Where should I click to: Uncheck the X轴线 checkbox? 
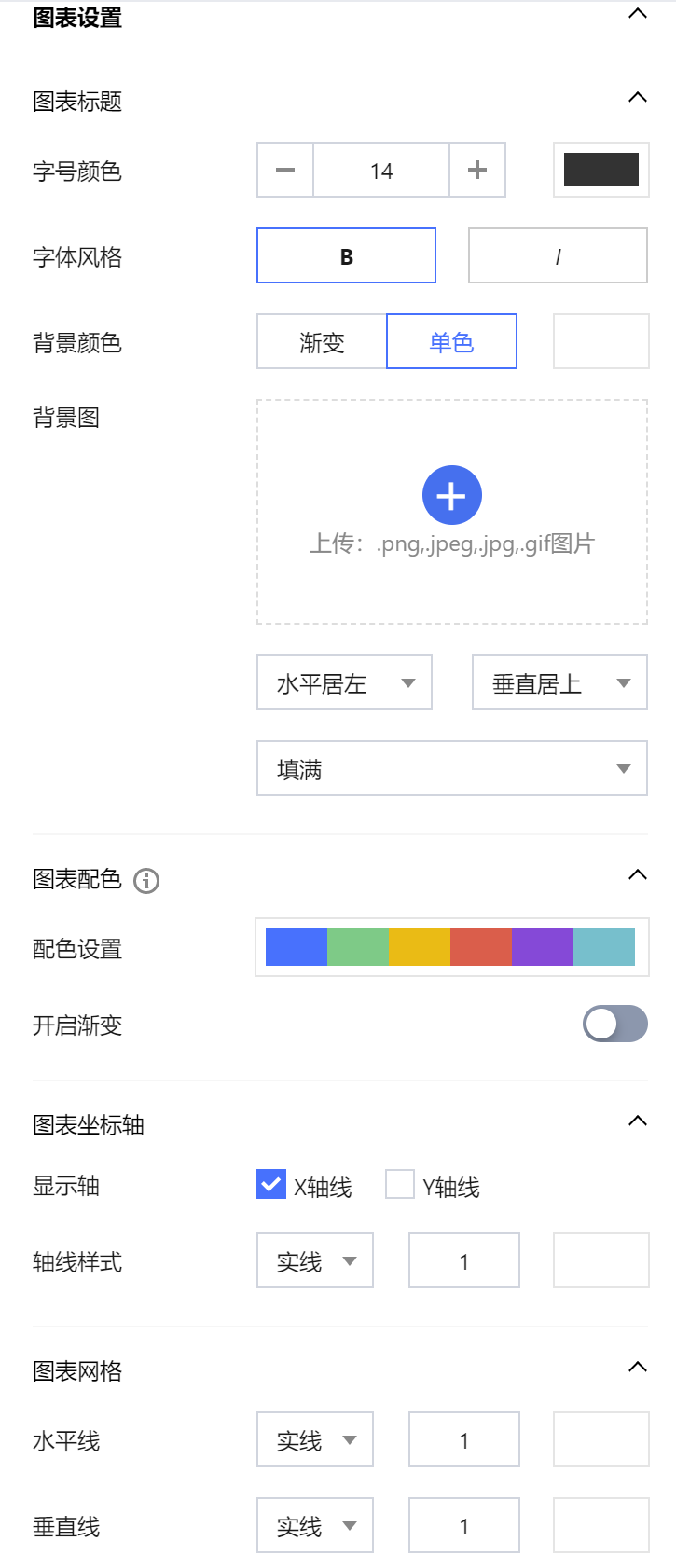pyautogui.click(x=271, y=1184)
